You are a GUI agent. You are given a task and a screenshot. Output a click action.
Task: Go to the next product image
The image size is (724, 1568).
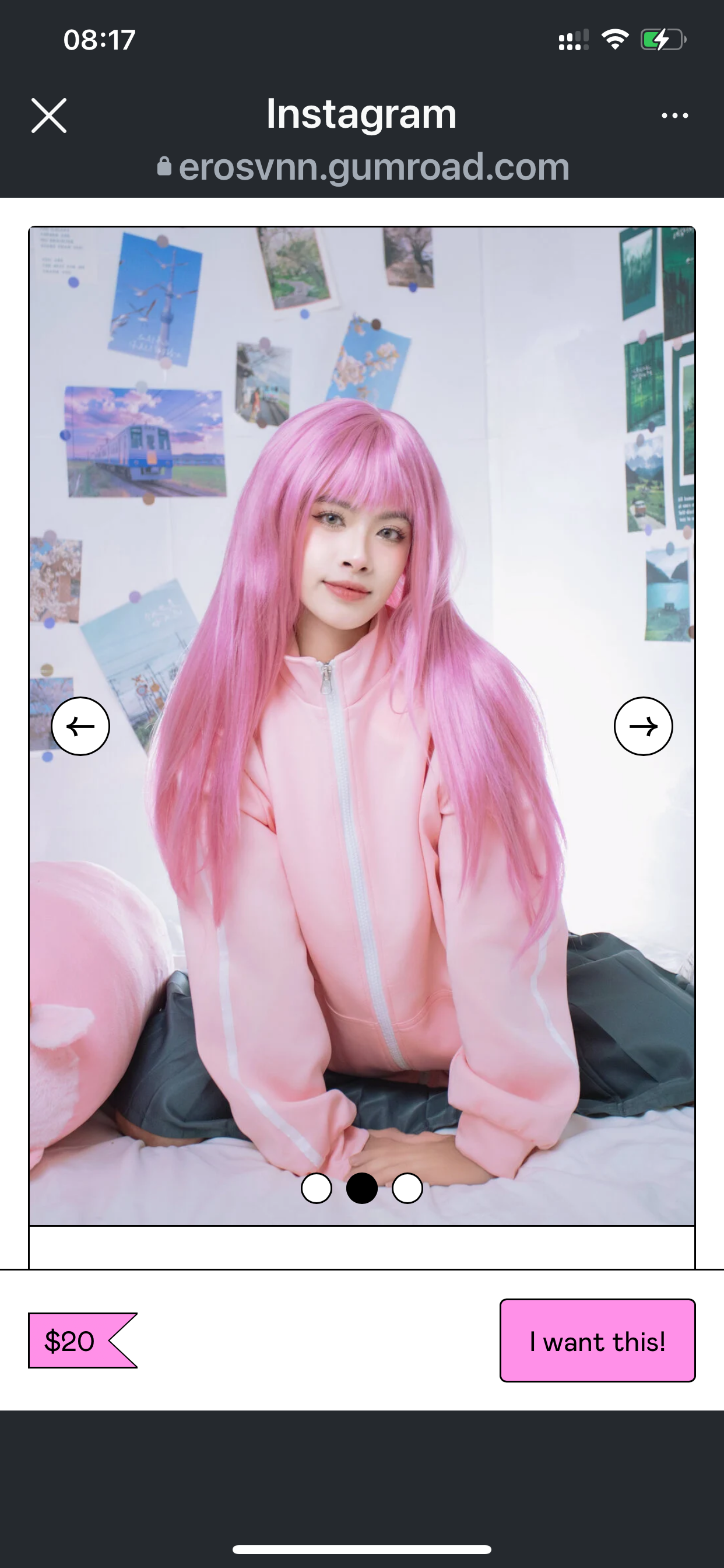pos(643,726)
